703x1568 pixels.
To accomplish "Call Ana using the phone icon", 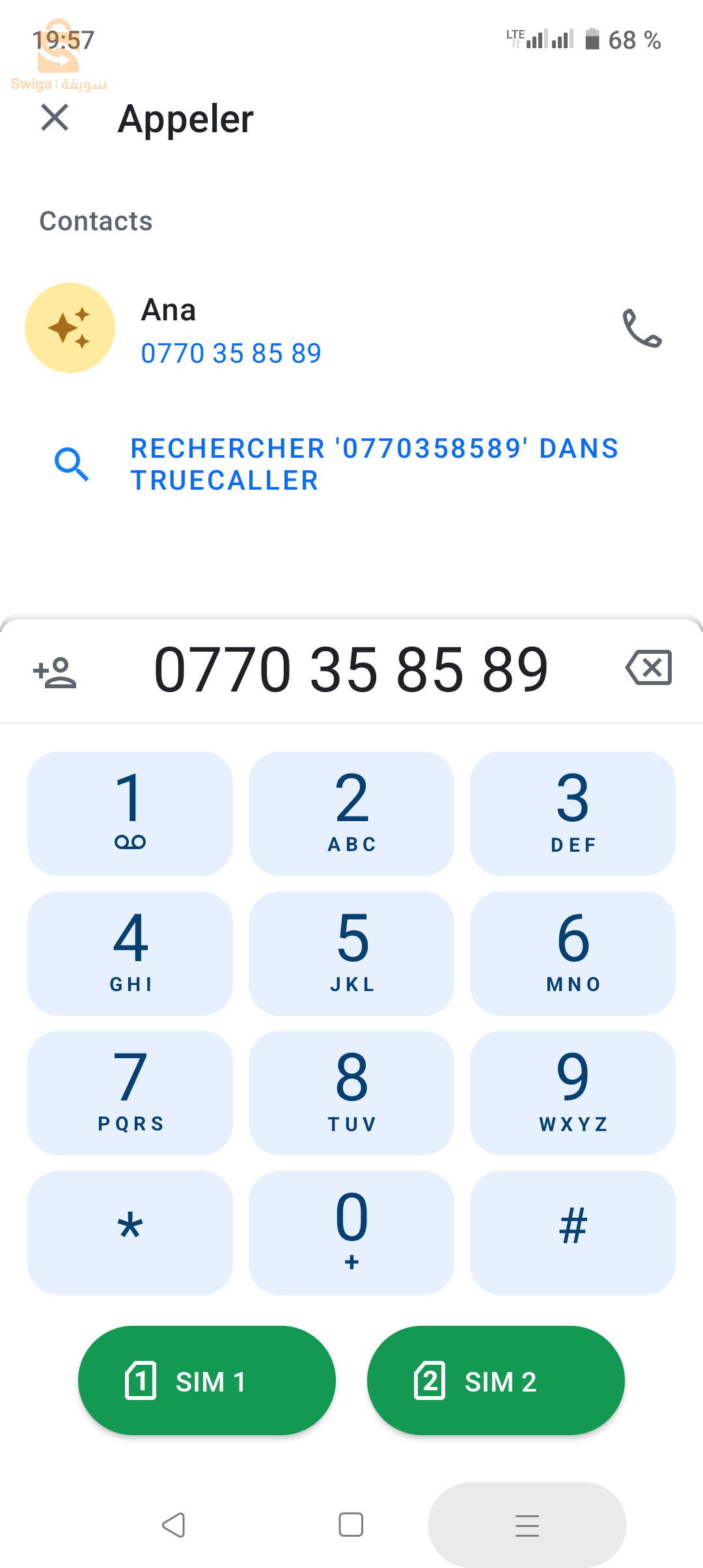I will (642, 328).
